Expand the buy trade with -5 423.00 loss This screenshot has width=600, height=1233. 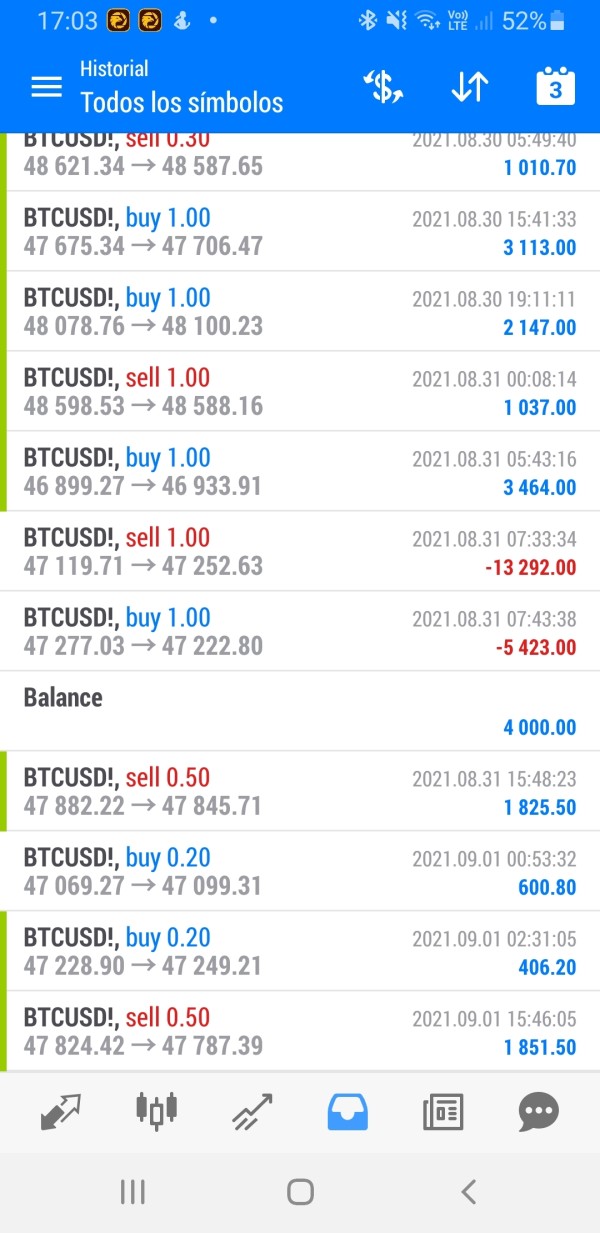pyautogui.click(x=300, y=631)
